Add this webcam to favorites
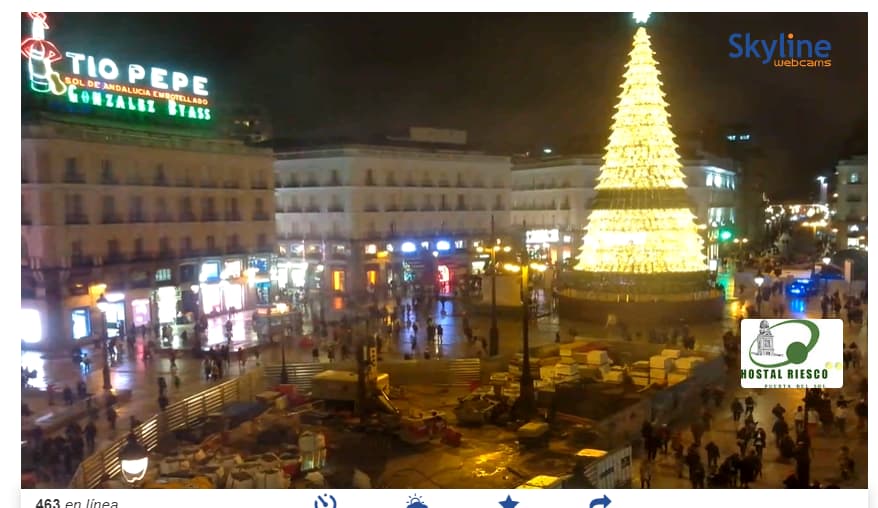This screenshot has height=508, width=878. 509,502
